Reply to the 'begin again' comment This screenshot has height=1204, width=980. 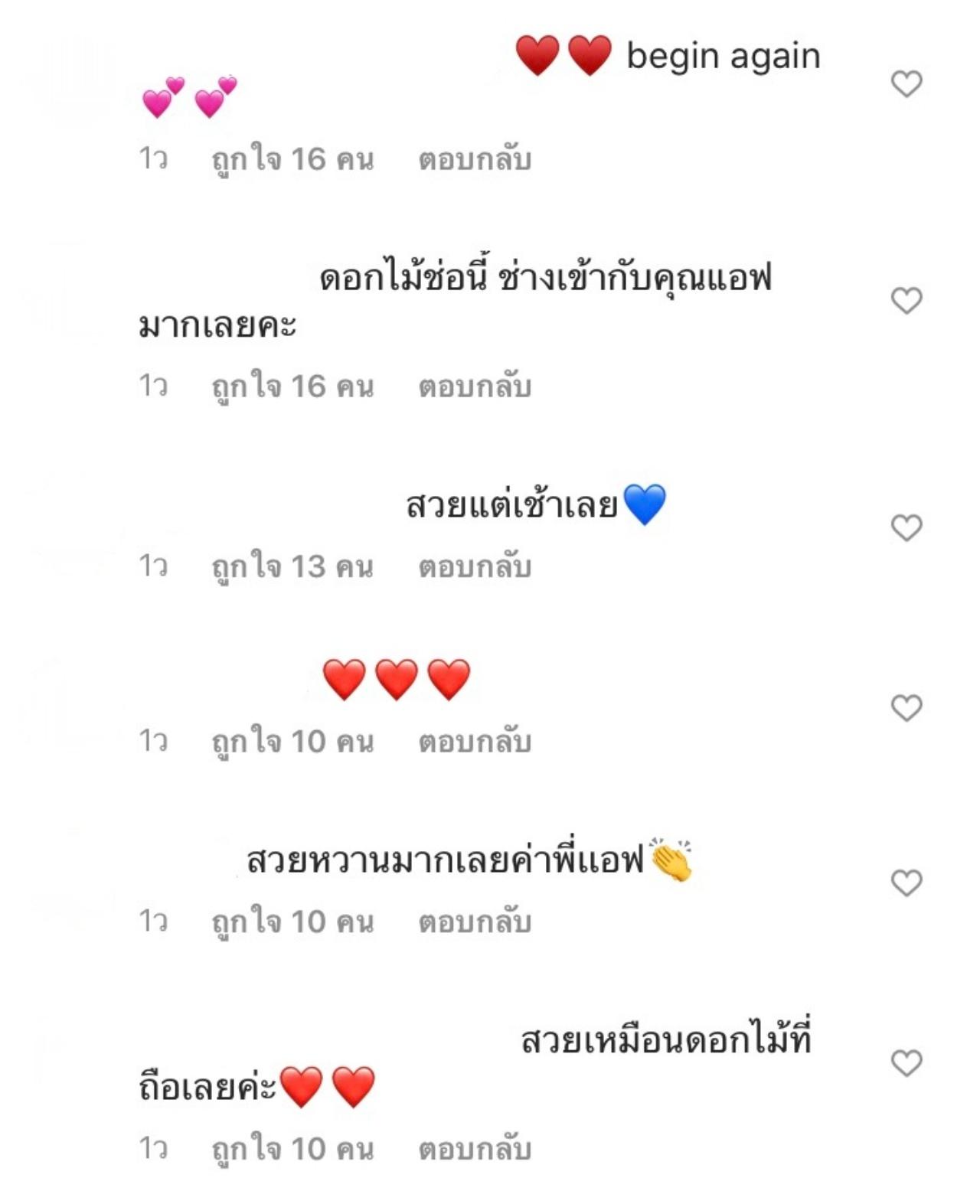point(474,159)
